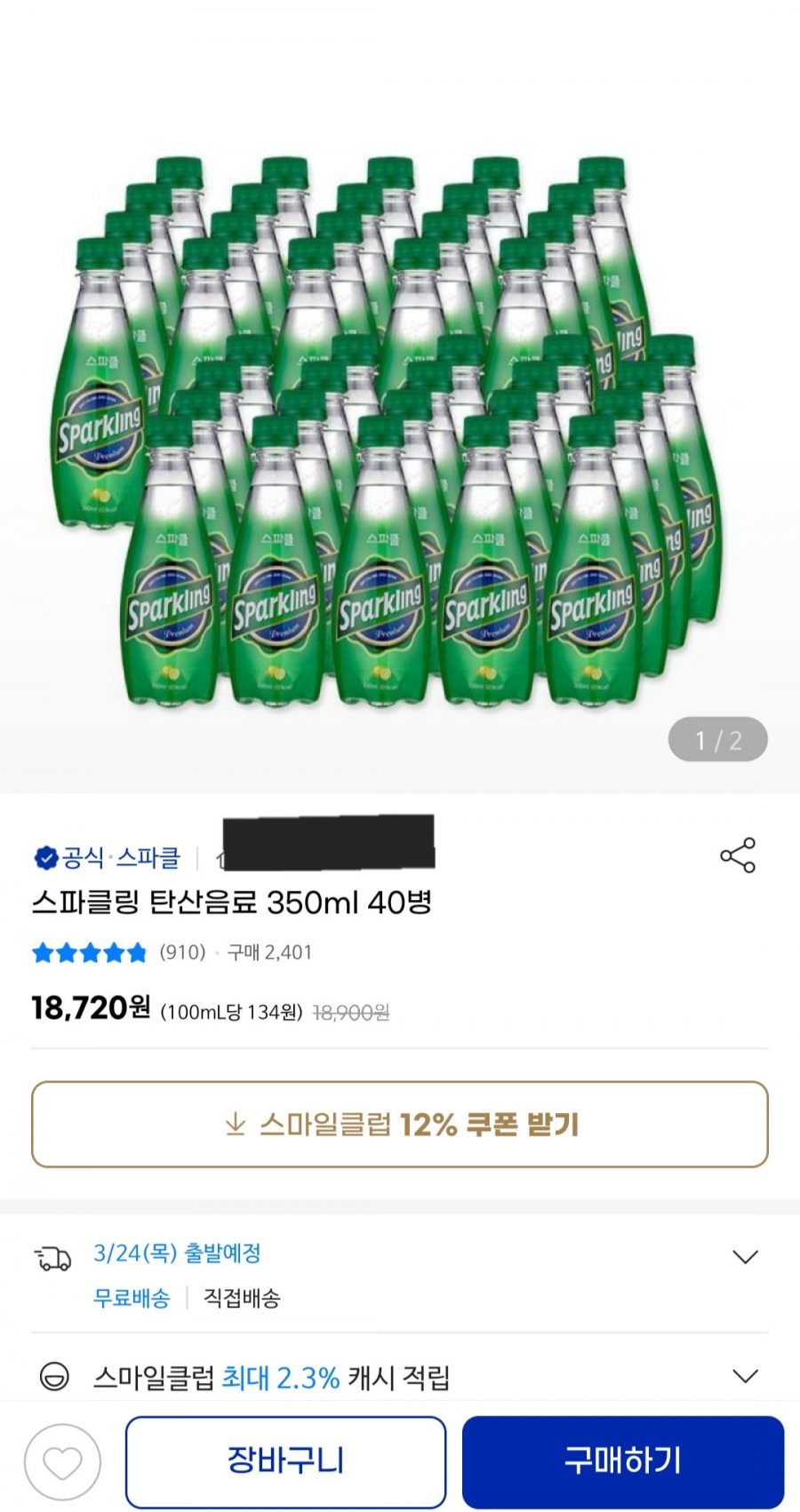The width and height of the screenshot is (800, 1512).
Task: Add product to wishlist heart
Action: [62, 1462]
